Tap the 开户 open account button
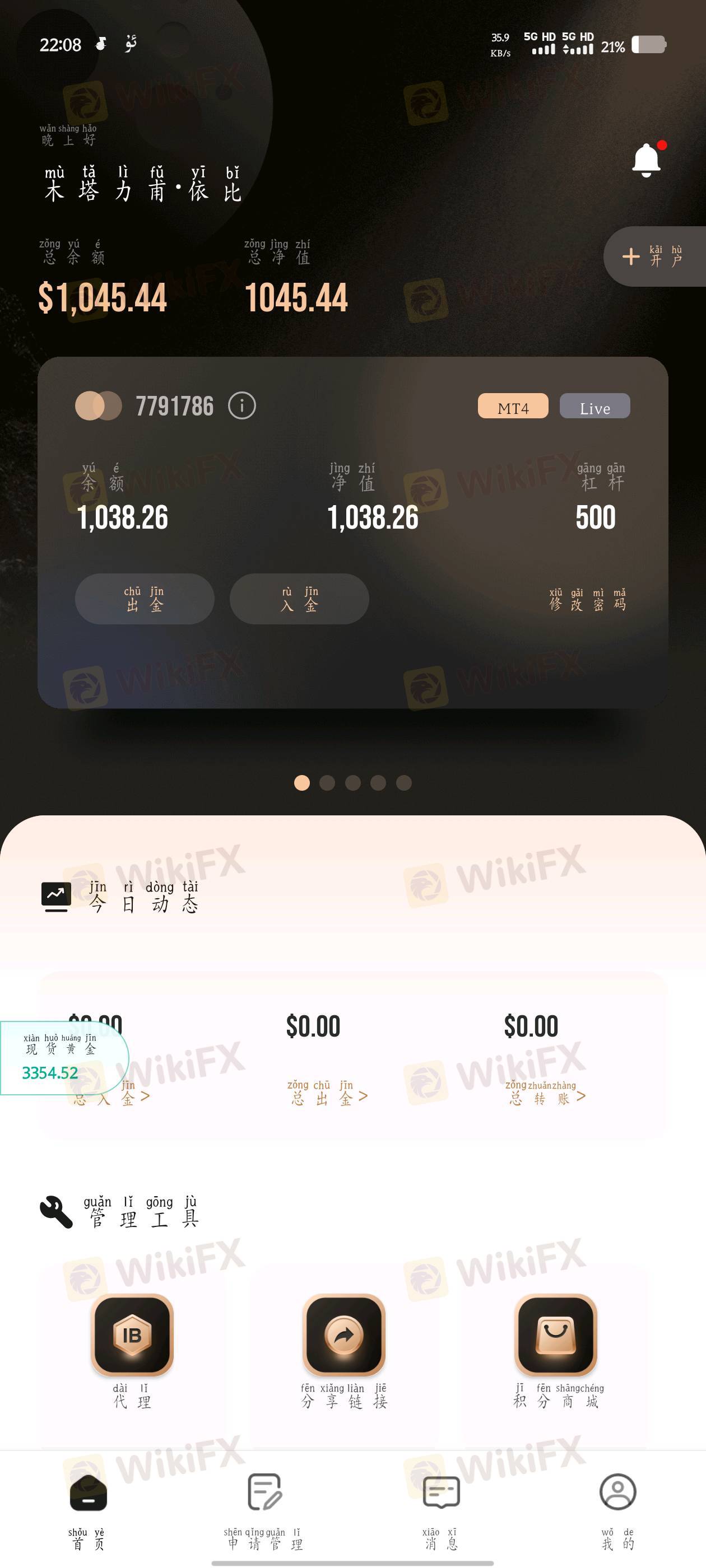Viewport: 706px width, 1568px height. (x=655, y=256)
